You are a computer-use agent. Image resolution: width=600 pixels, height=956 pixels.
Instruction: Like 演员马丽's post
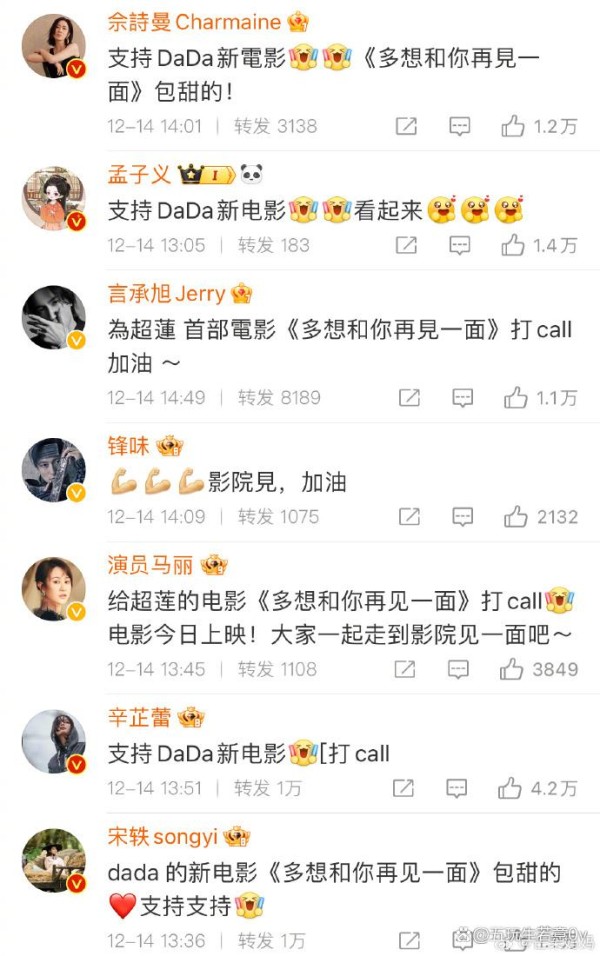pyautogui.click(x=512, y=669)
